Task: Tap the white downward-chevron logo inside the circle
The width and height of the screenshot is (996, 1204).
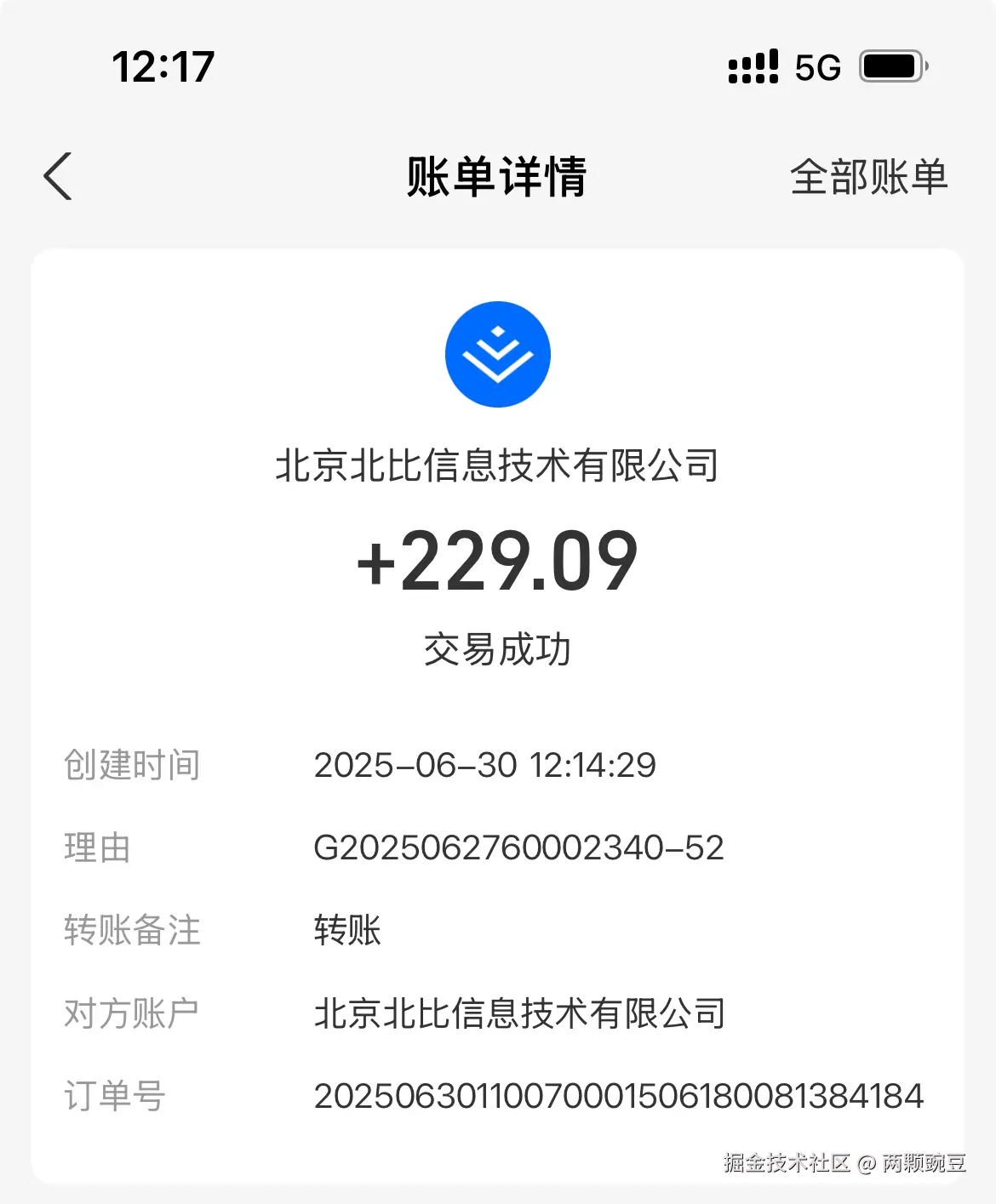Action: [x=498, y=354]
